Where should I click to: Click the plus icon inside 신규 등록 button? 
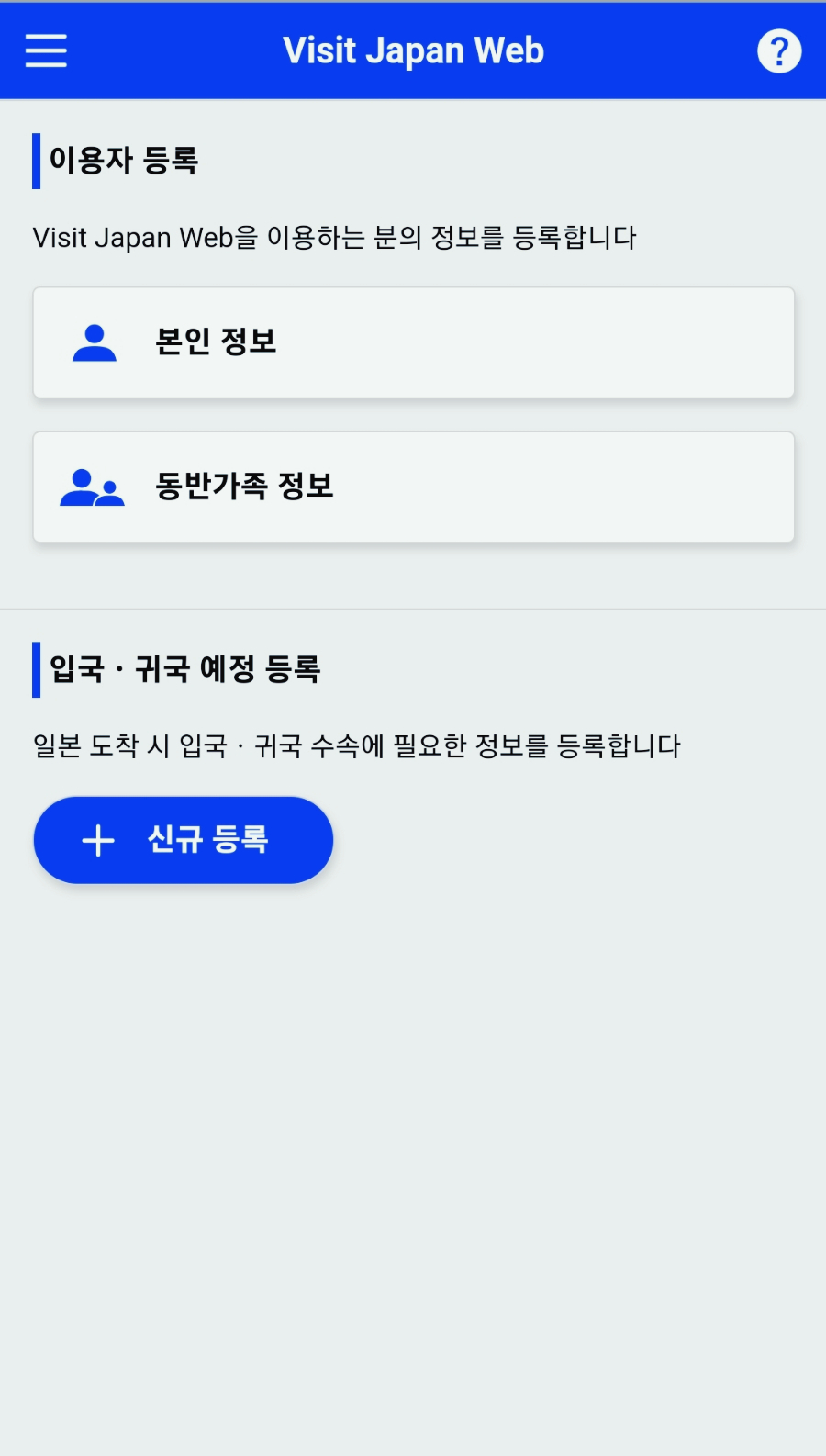(98, 840)
